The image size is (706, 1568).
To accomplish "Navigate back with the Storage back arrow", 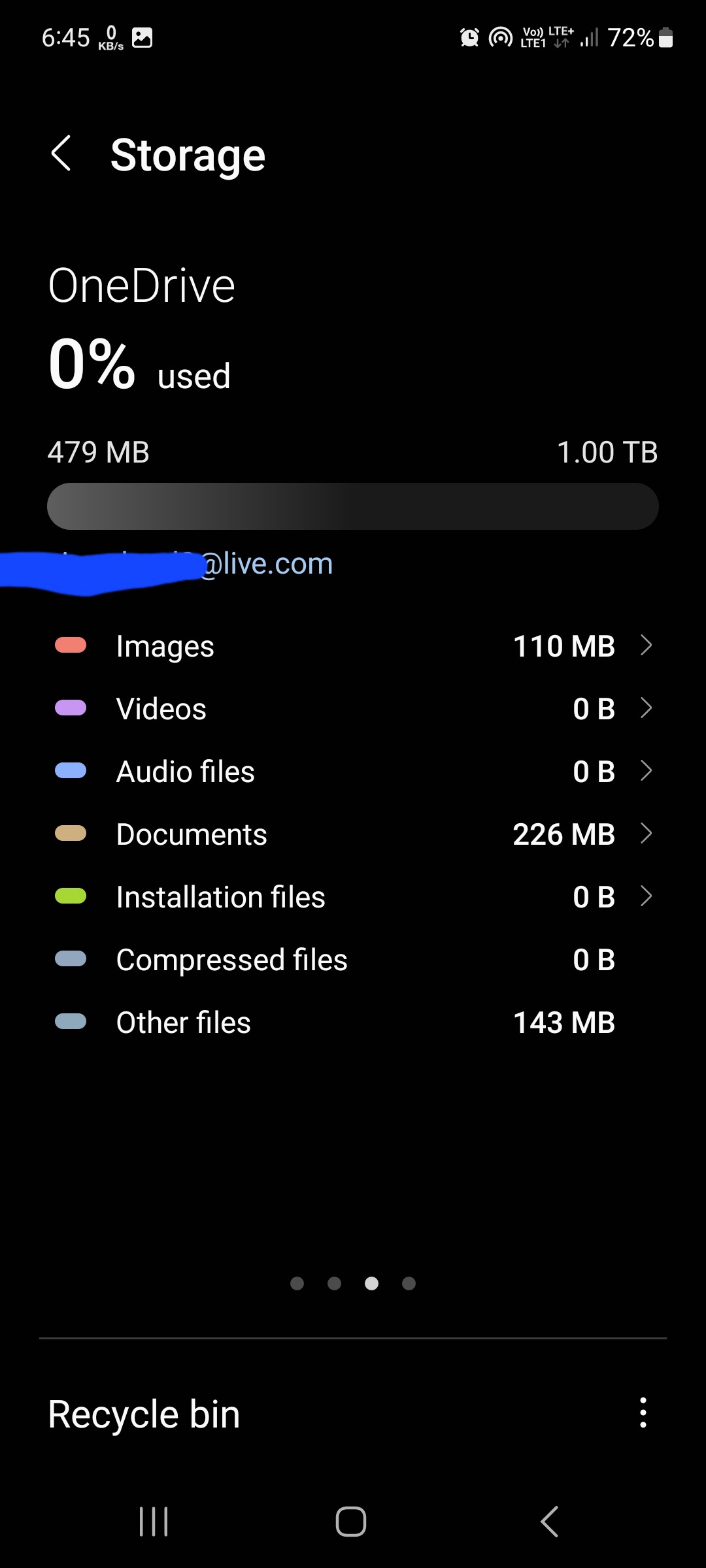I will [x=61, y=154].
